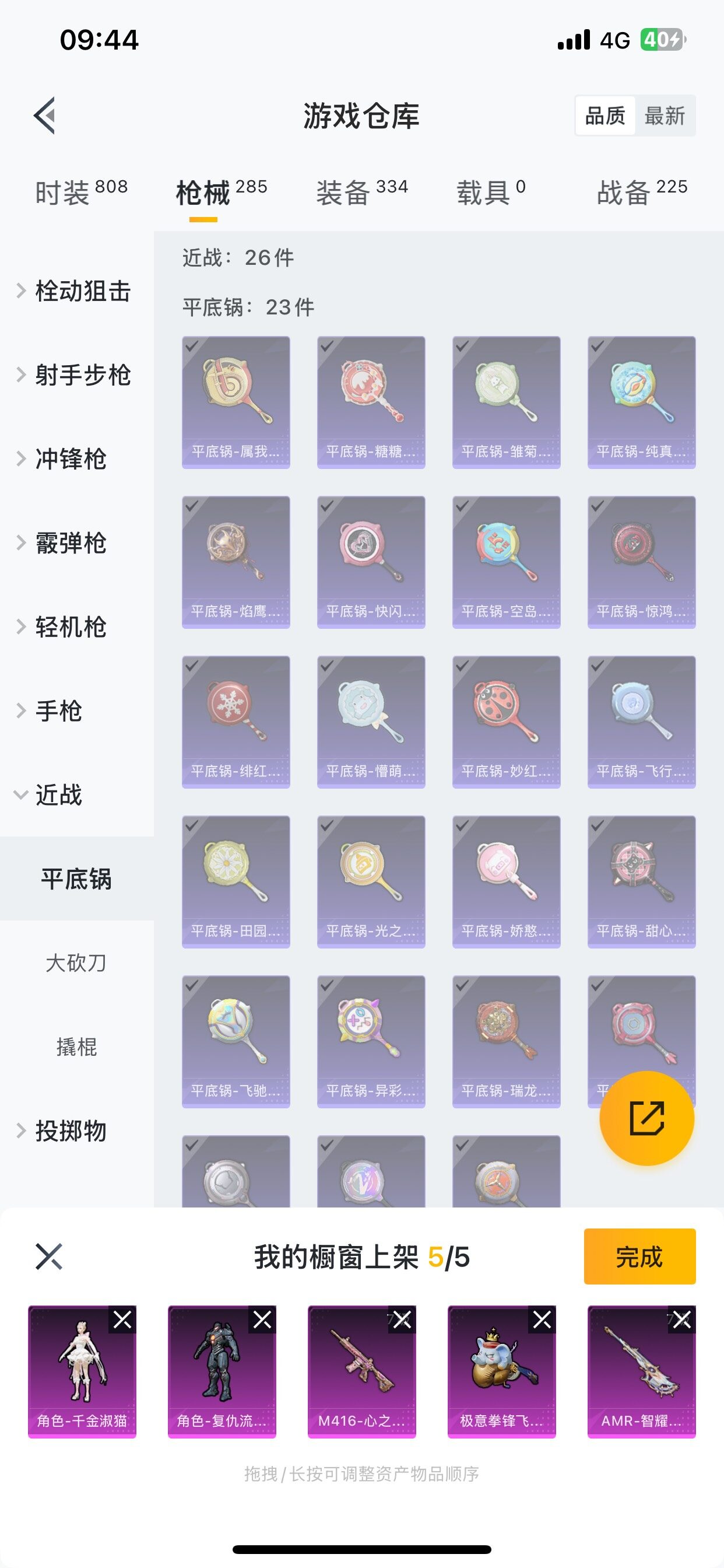The image size is (724, 1568).
Task: Switch to the 装备 tab
Action: click(361, 192)
